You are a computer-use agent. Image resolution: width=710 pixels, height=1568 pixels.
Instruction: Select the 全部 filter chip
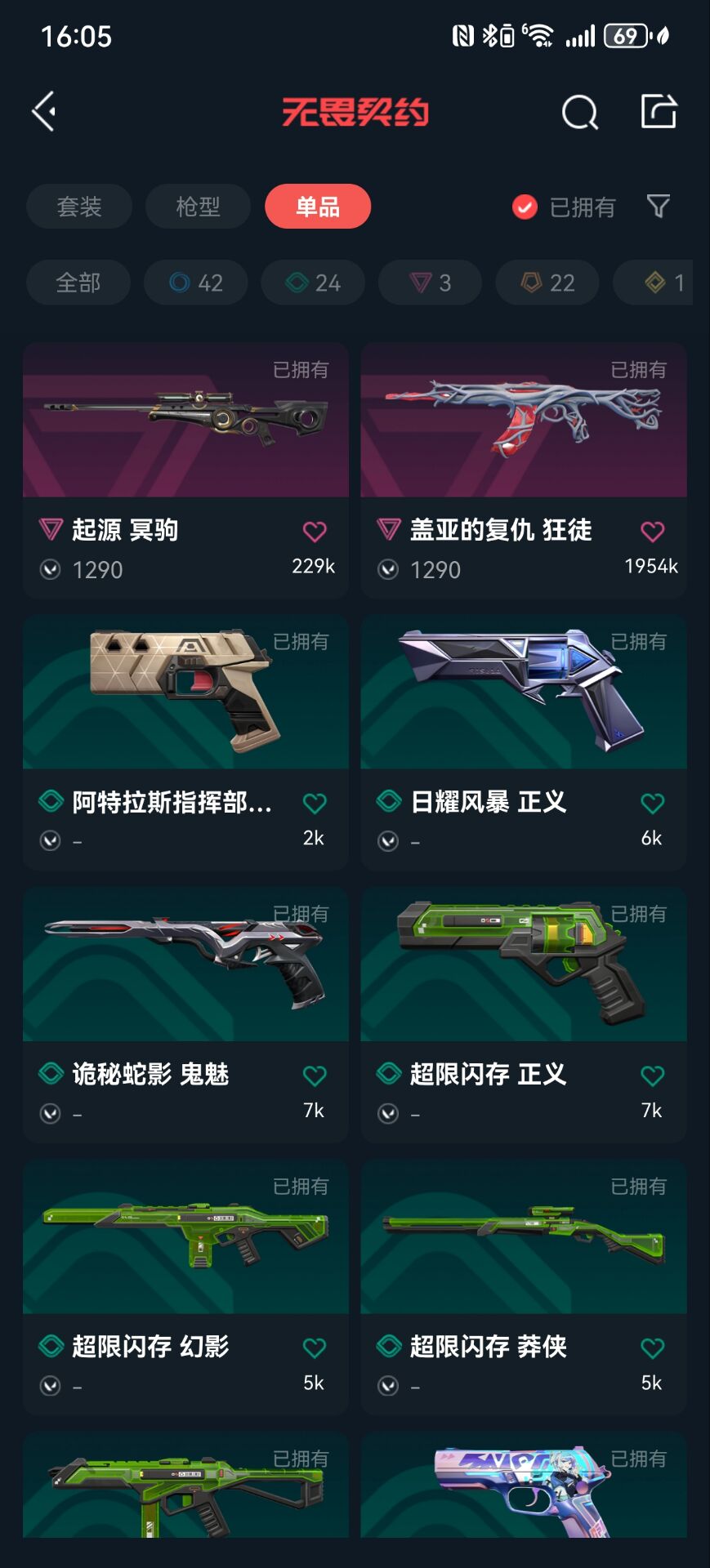pos(78,283)
